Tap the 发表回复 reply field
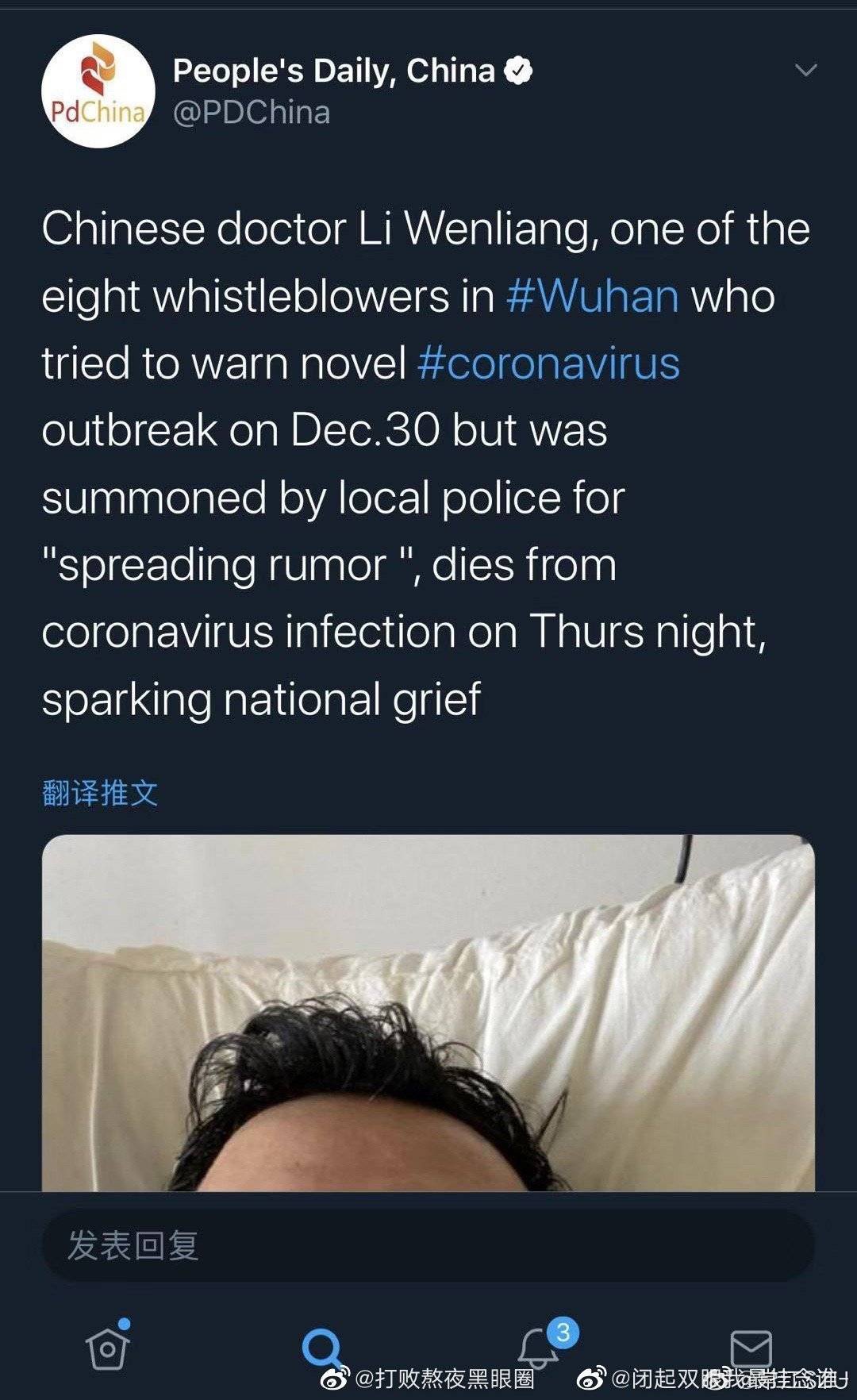 click(x=428, y=1245)
